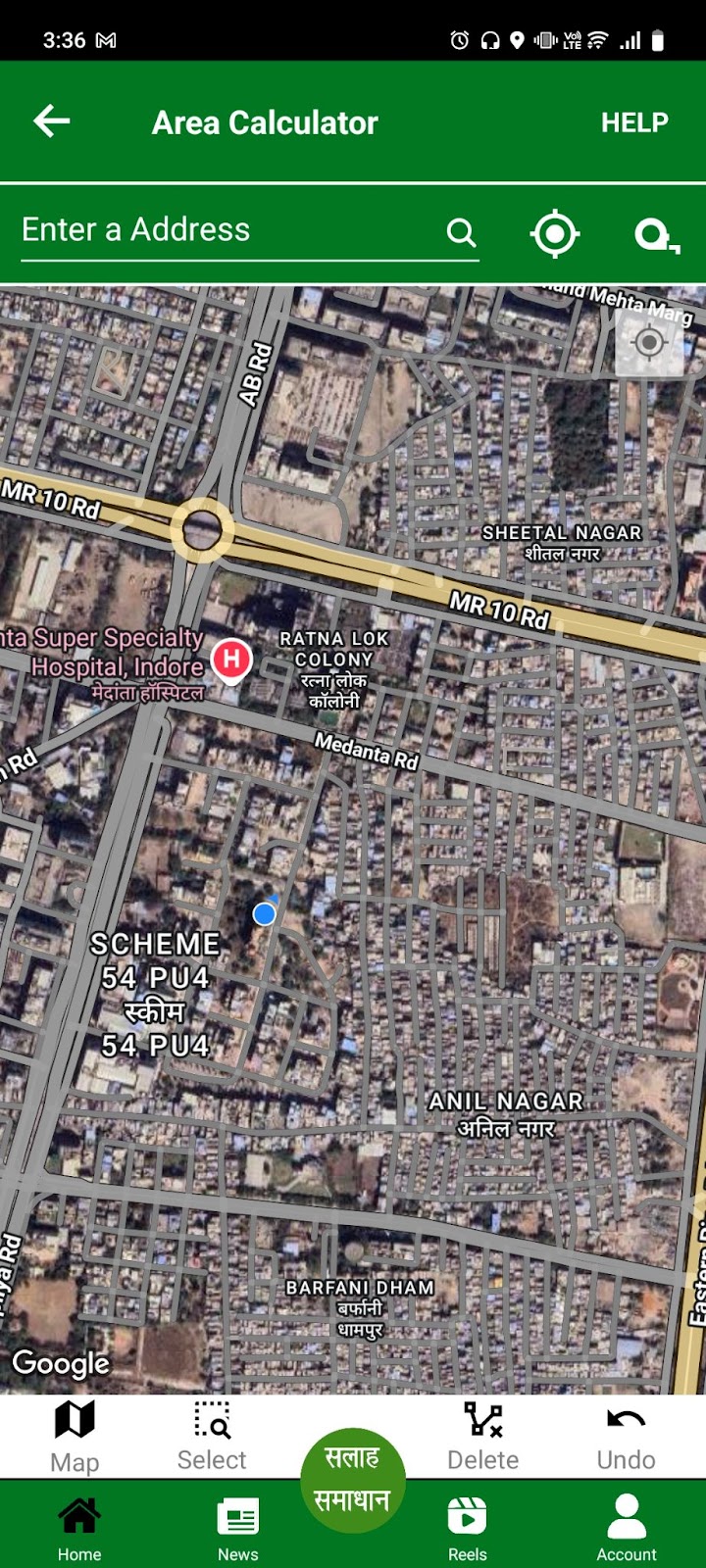
Task: Go back with the arrow icon
Action: pos(52,122)
